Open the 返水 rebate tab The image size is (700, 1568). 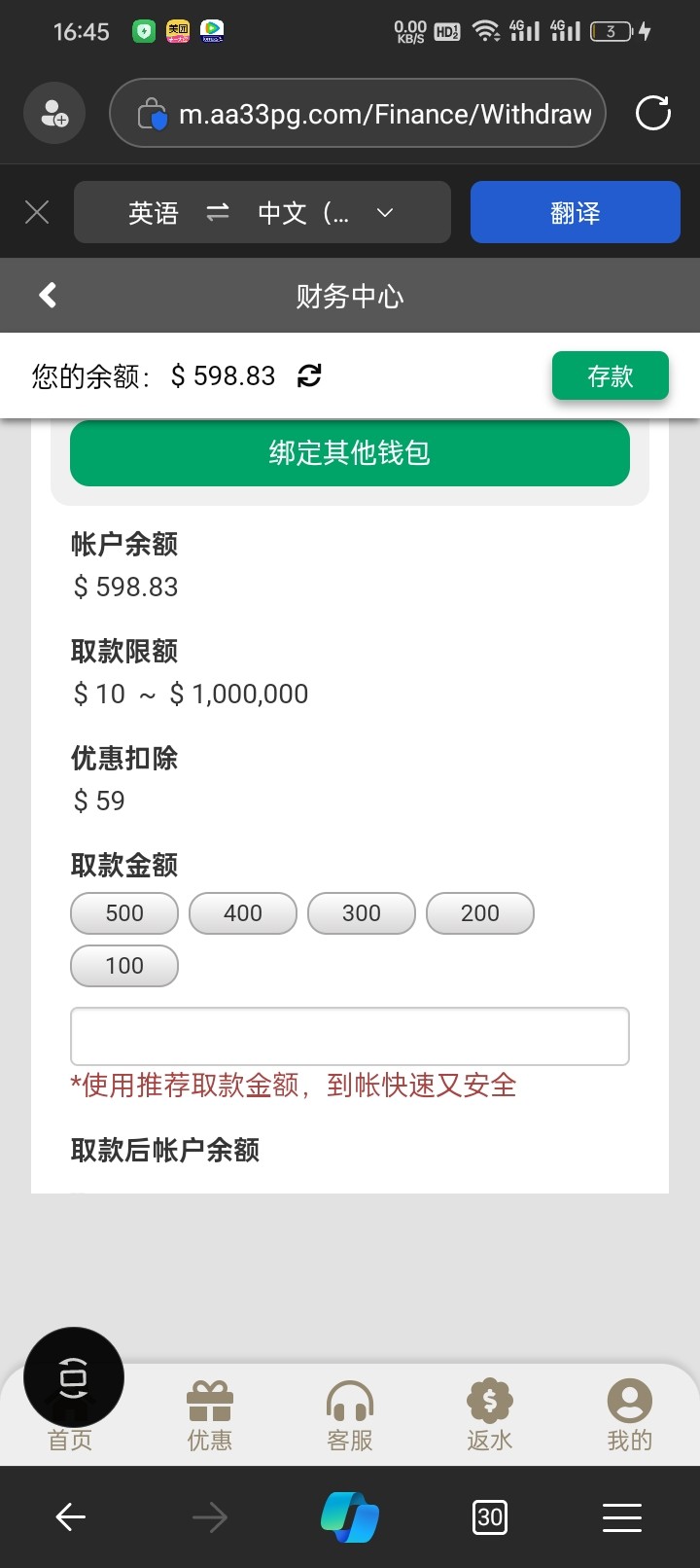point(490,1416)
